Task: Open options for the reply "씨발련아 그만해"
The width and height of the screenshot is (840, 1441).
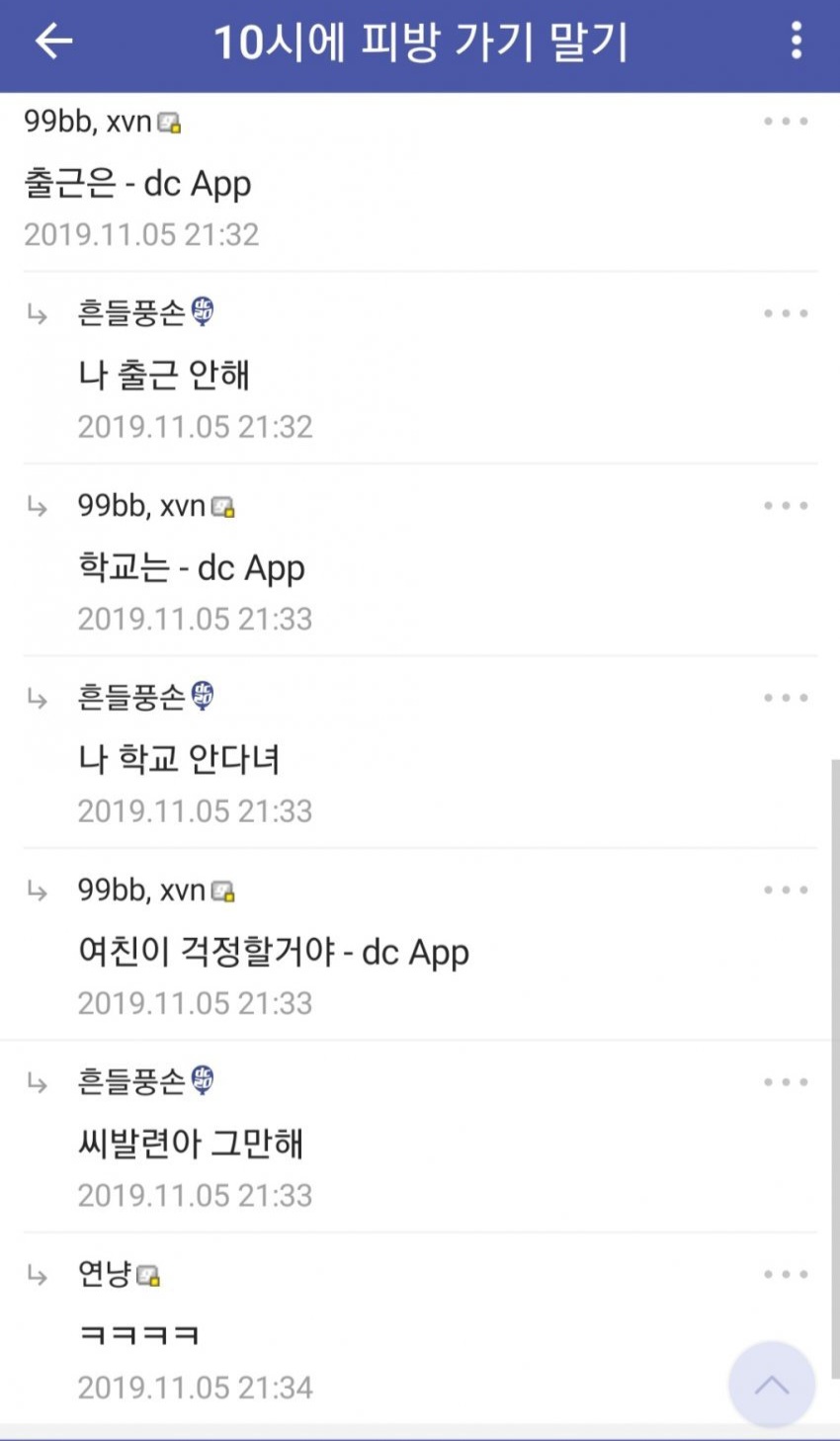Action: (786, 1082)
